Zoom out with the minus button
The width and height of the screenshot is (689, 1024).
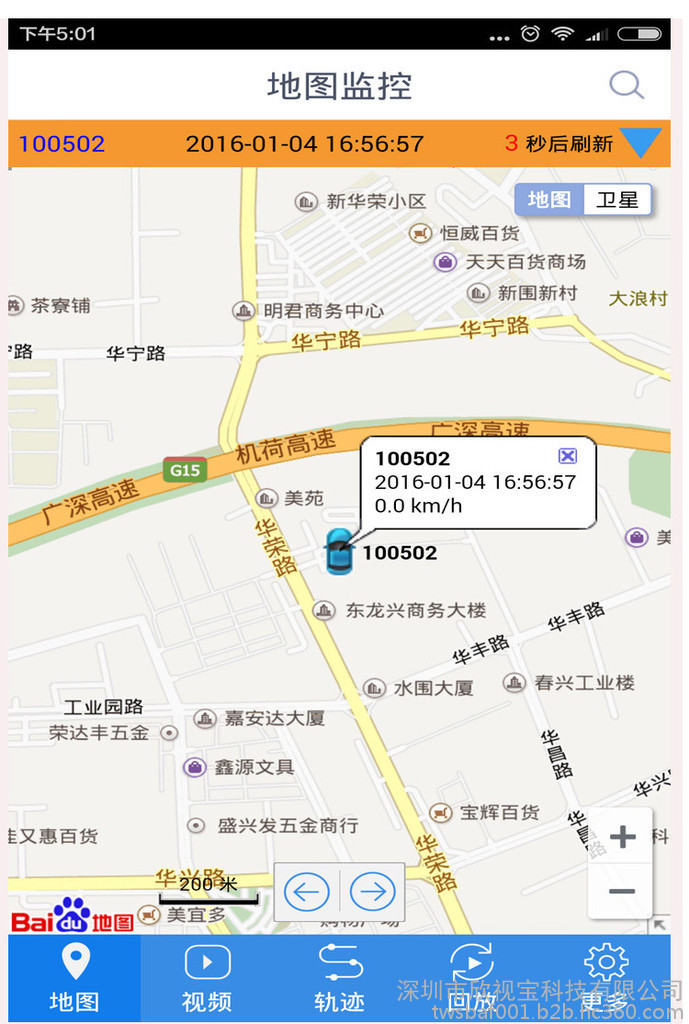[622, 891]
